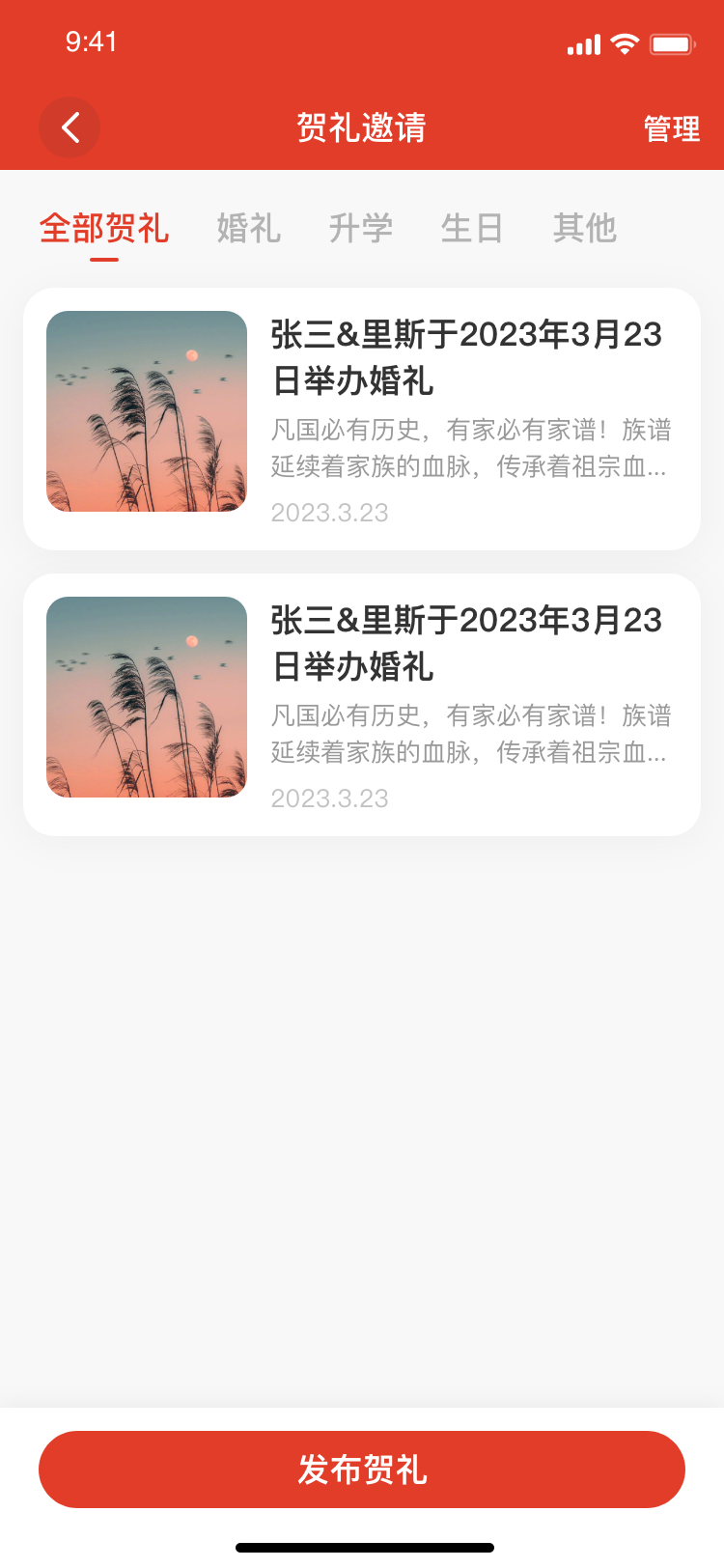
Task: Switch to the 婚礼 tab
Action: click(x=249, y=229)
